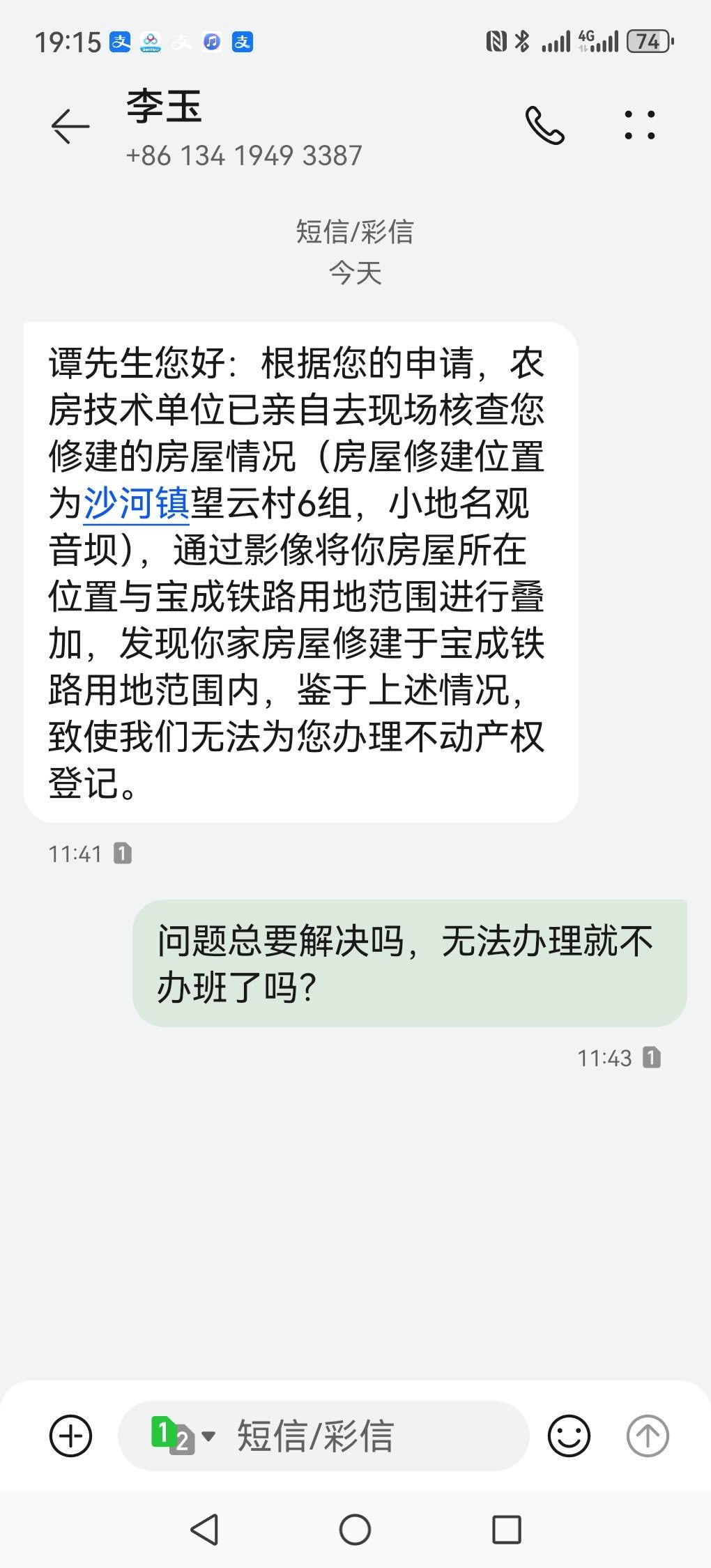
Task: Tap the system home button
Action: coord(355,1530)
